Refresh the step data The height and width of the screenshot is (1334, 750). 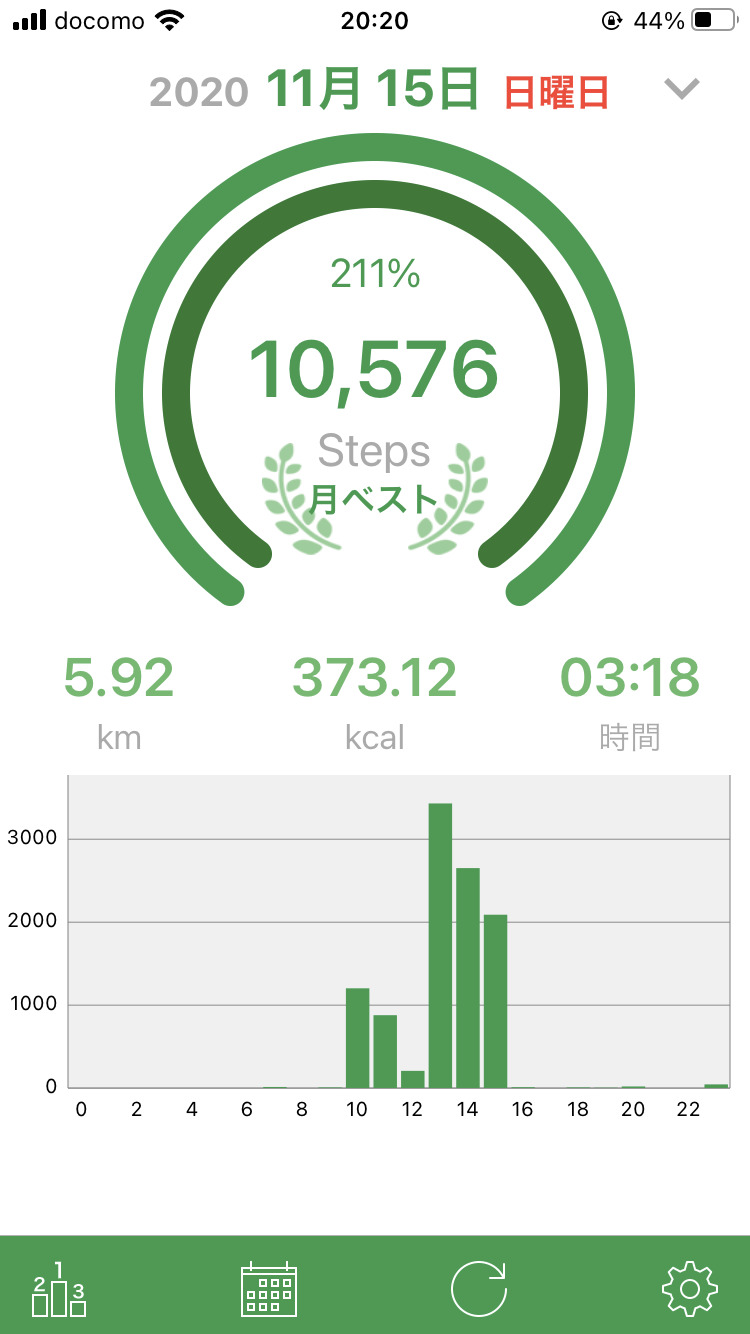point(479,1290)
